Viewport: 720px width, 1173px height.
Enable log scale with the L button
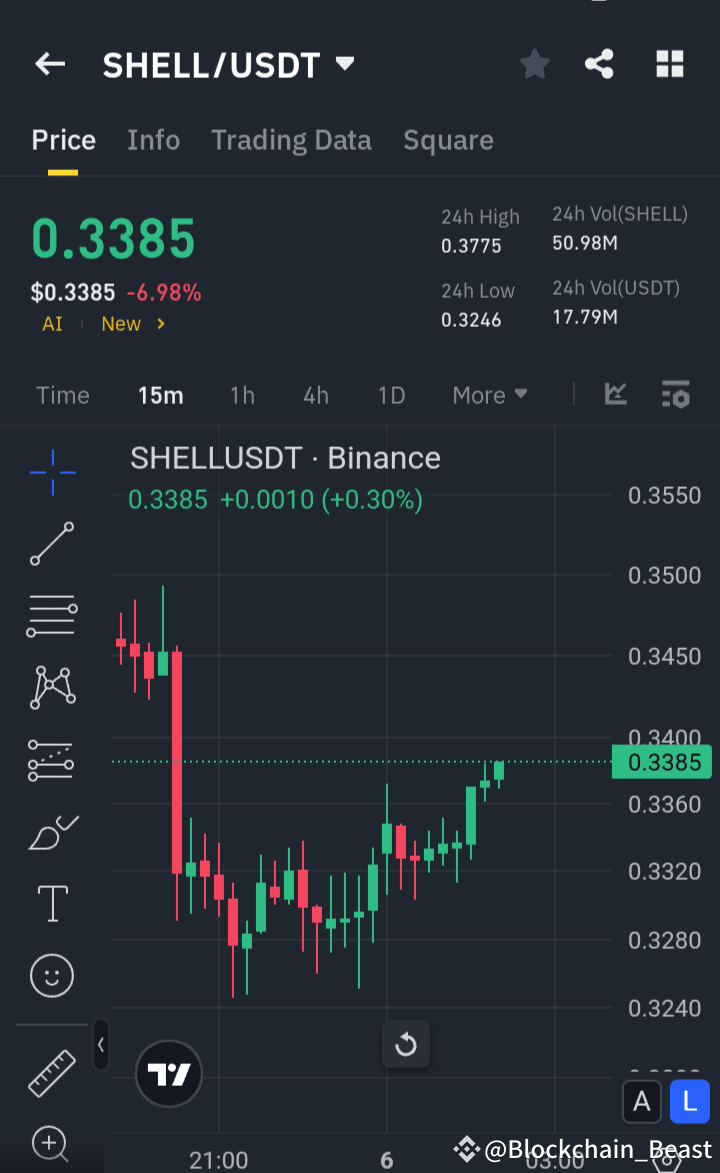(689, 1101)
